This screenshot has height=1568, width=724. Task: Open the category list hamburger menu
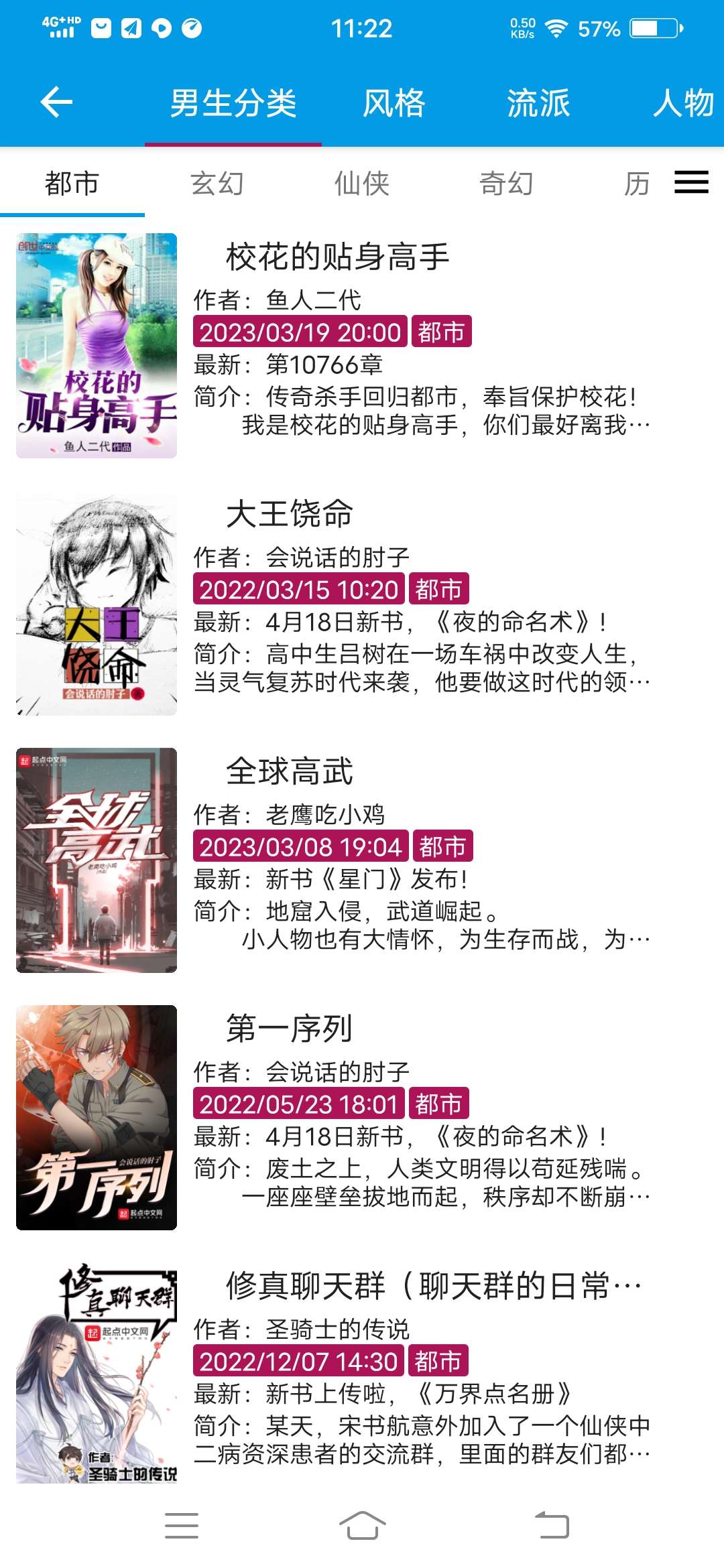point(691,182)
